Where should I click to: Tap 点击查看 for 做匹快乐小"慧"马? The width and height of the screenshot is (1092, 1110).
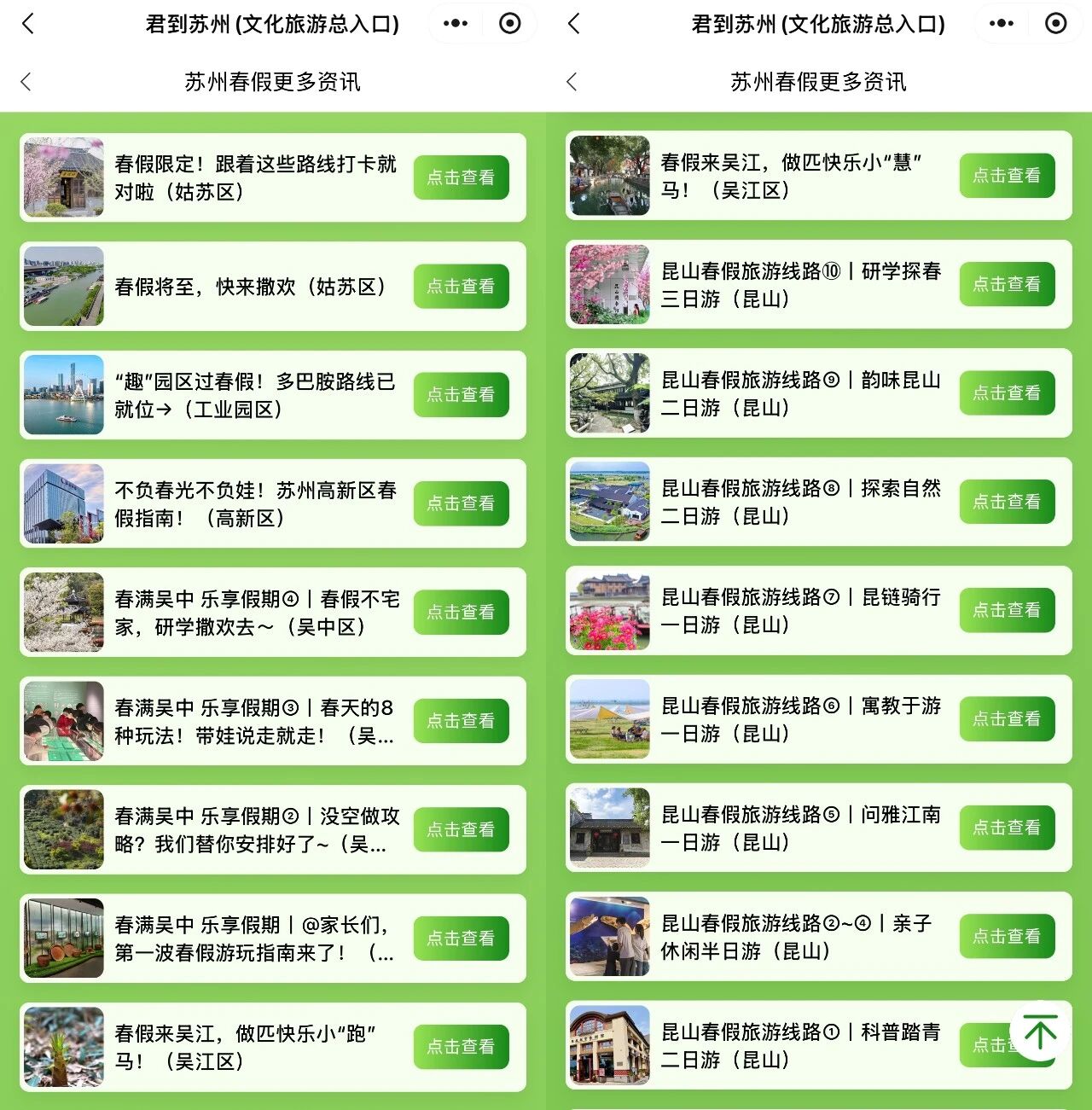click(1007, 176)
